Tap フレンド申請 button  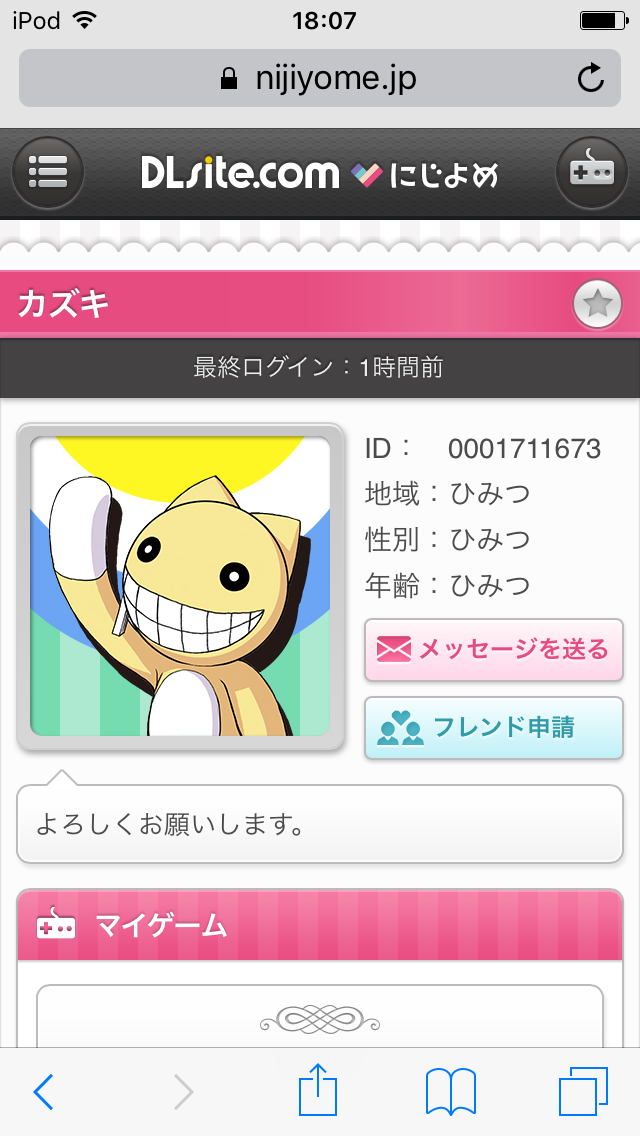[494, 727]
